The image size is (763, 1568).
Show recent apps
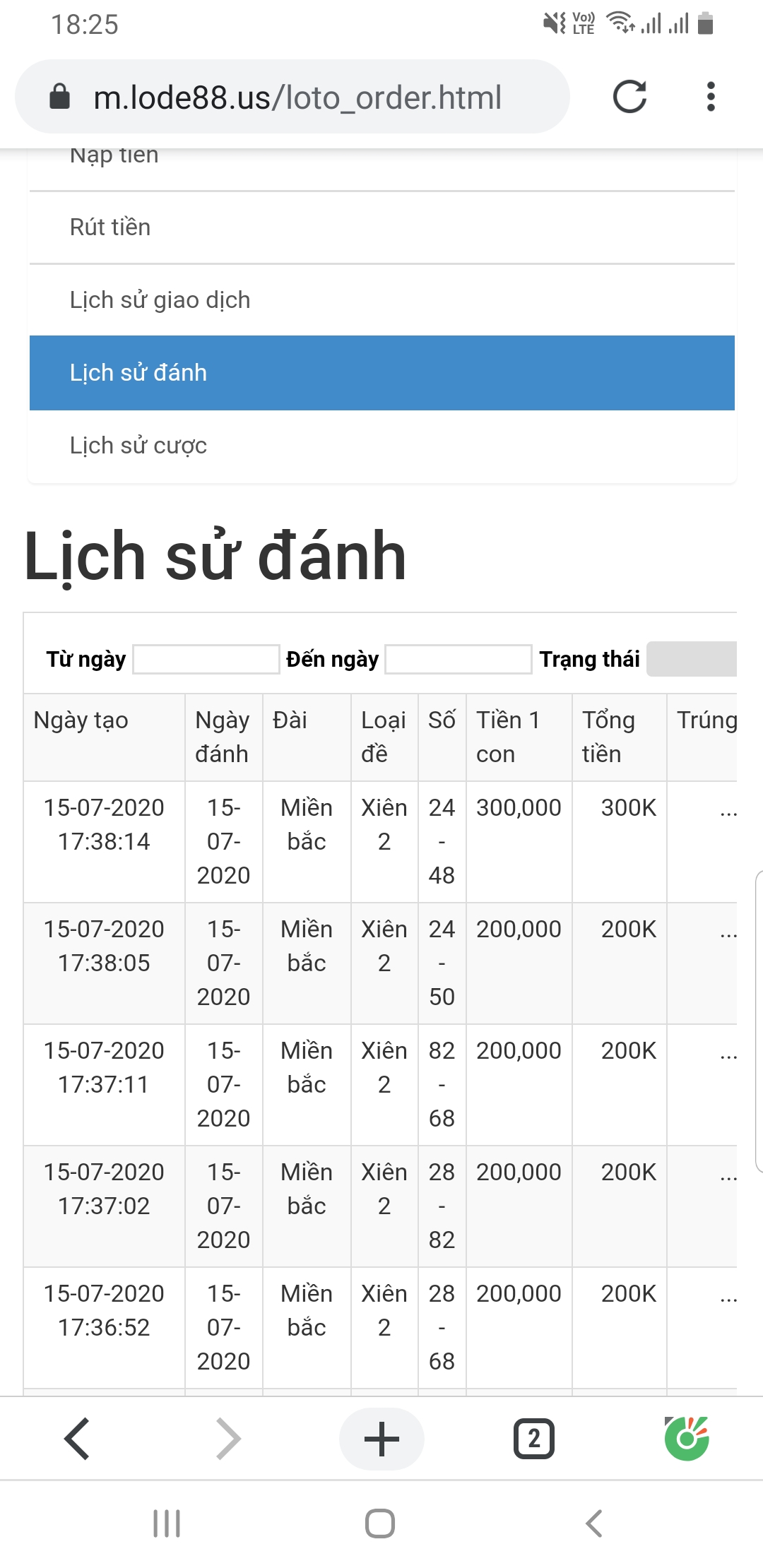[167, 1524]
